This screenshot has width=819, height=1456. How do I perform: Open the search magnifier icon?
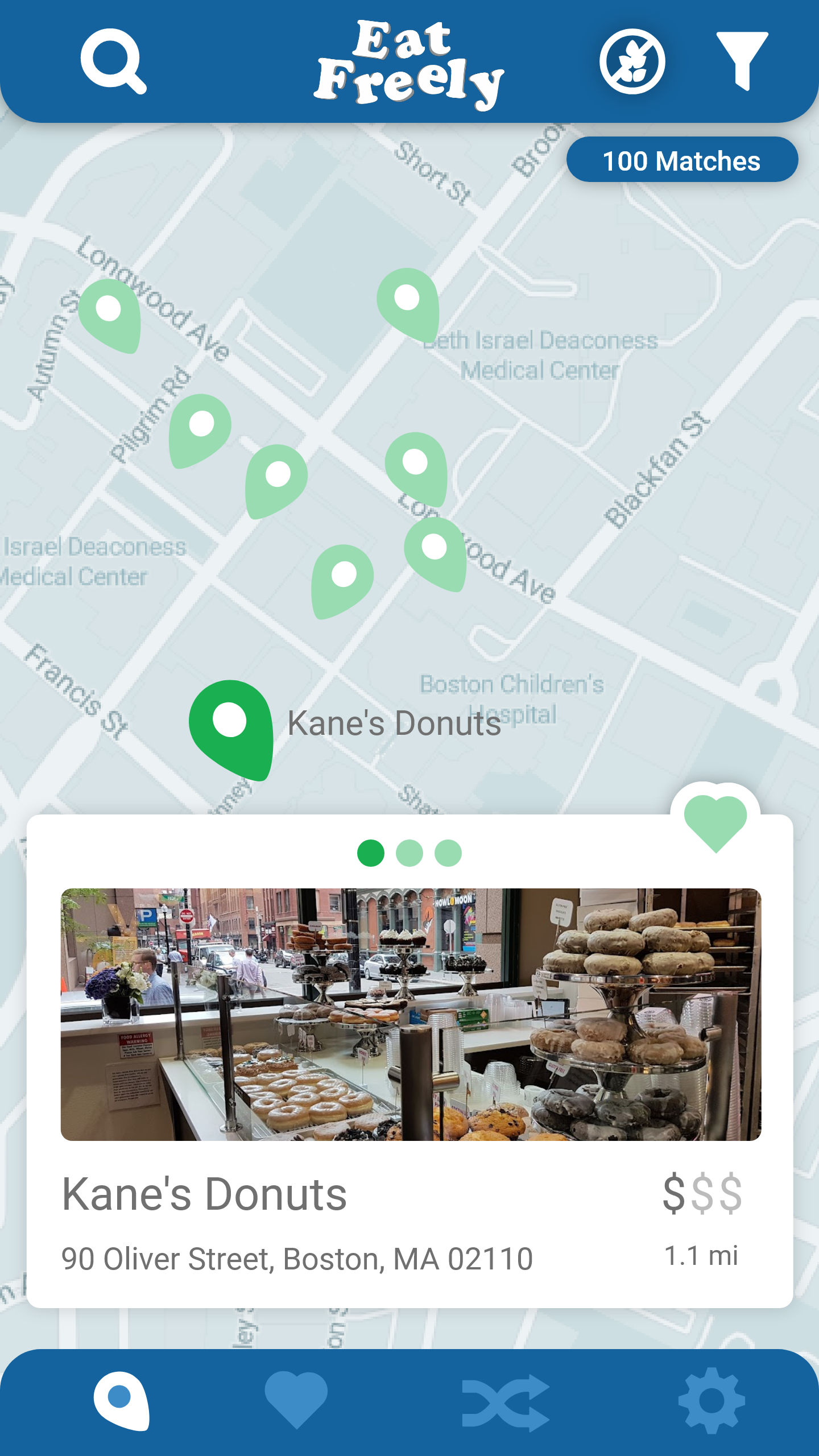(113, 61)
